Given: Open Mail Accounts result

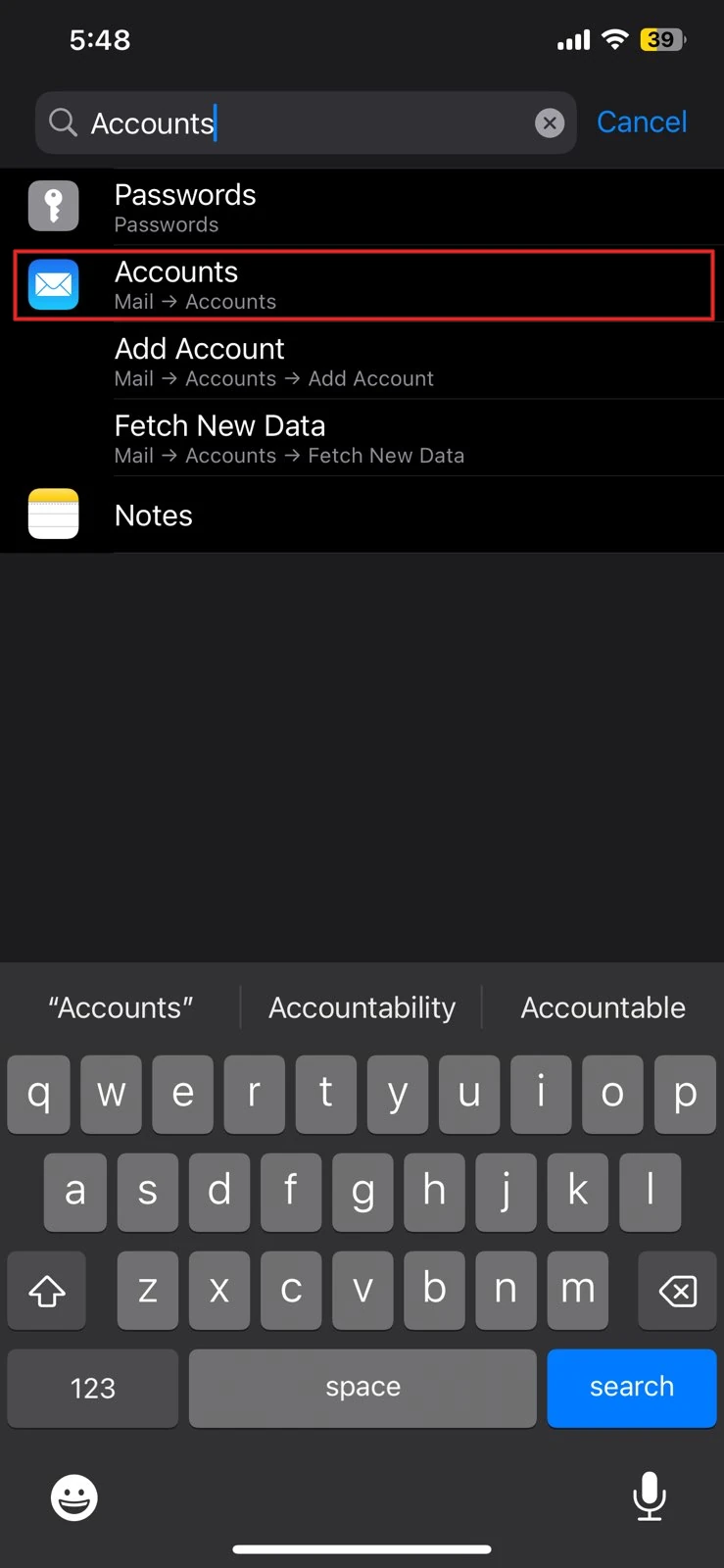Looking at the screenshot, I should [x=362, y=285].
